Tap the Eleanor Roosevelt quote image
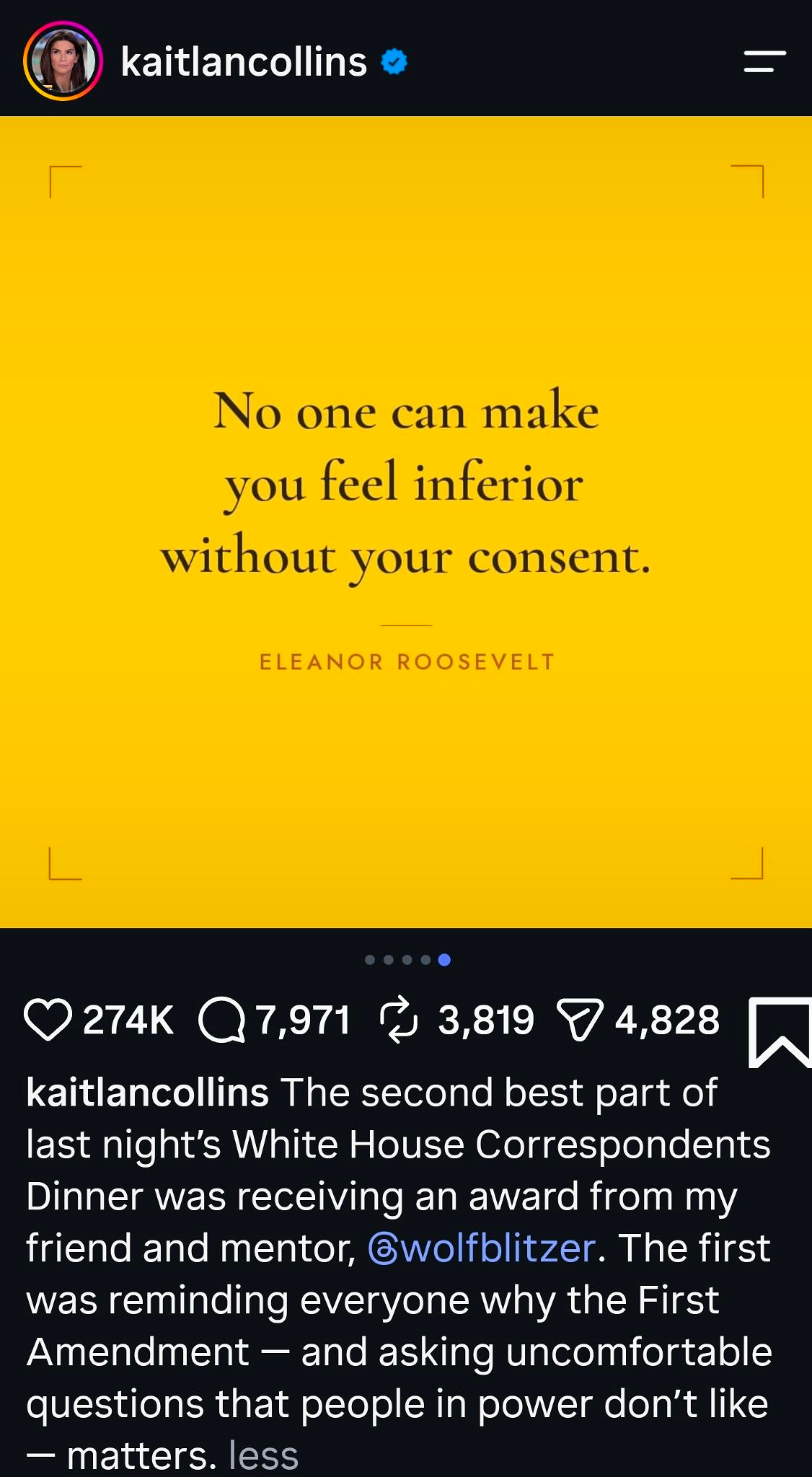 (406, 522)
